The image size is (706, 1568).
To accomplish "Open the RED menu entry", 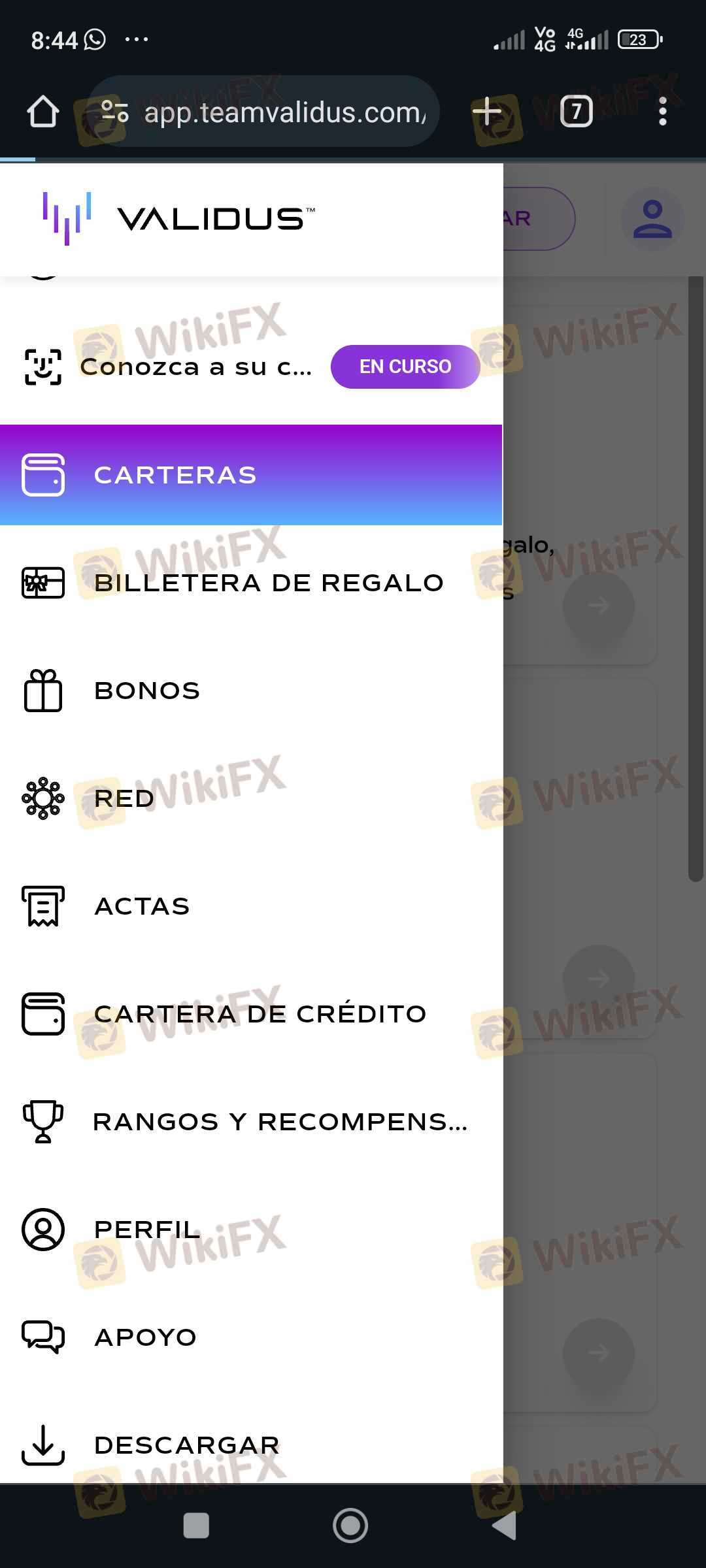I will [x=251, y=798].
